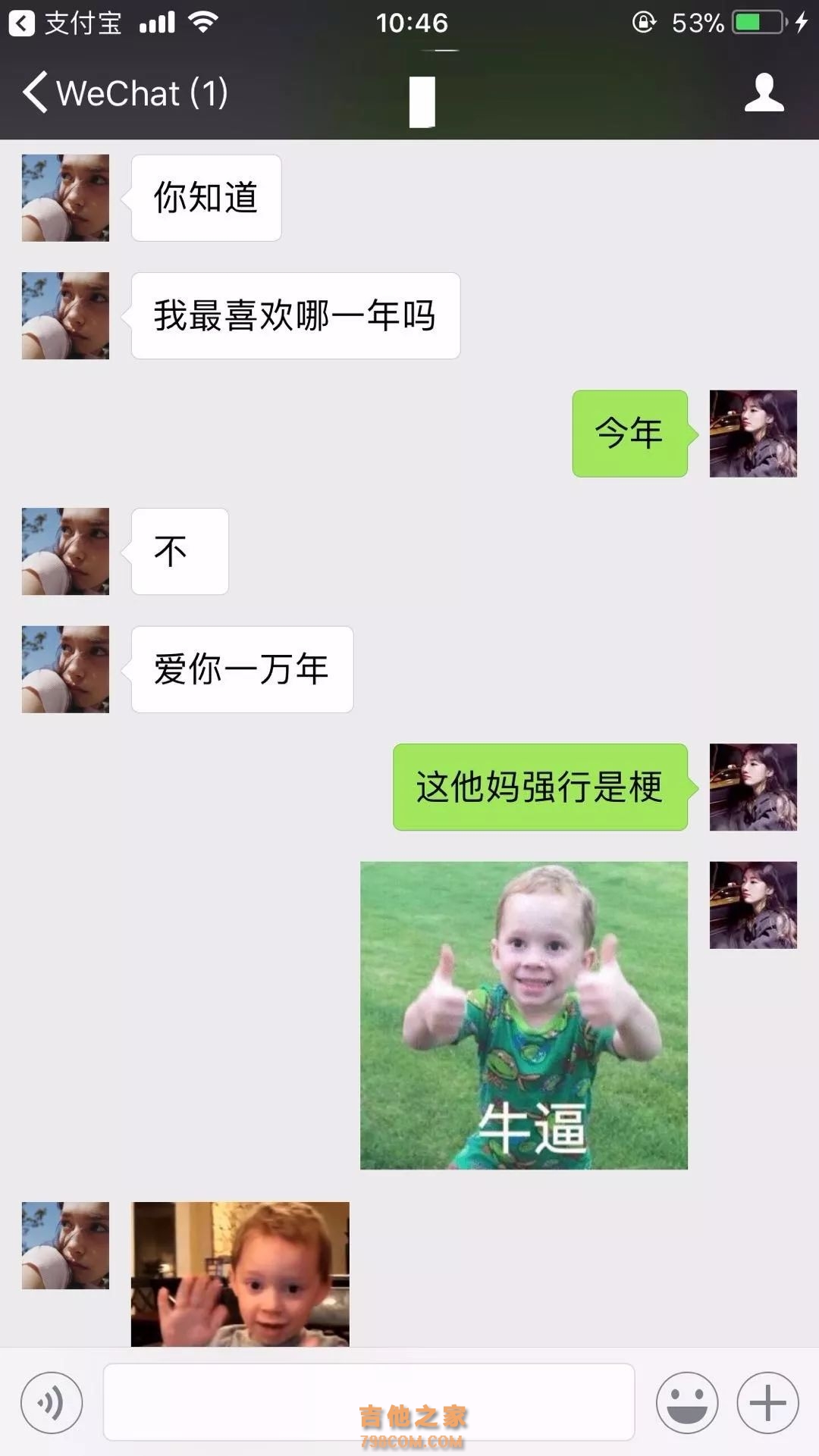Open sender's avatar beside 今年
This screenshot has width=819, height=1456.
[x=752, y=434]
